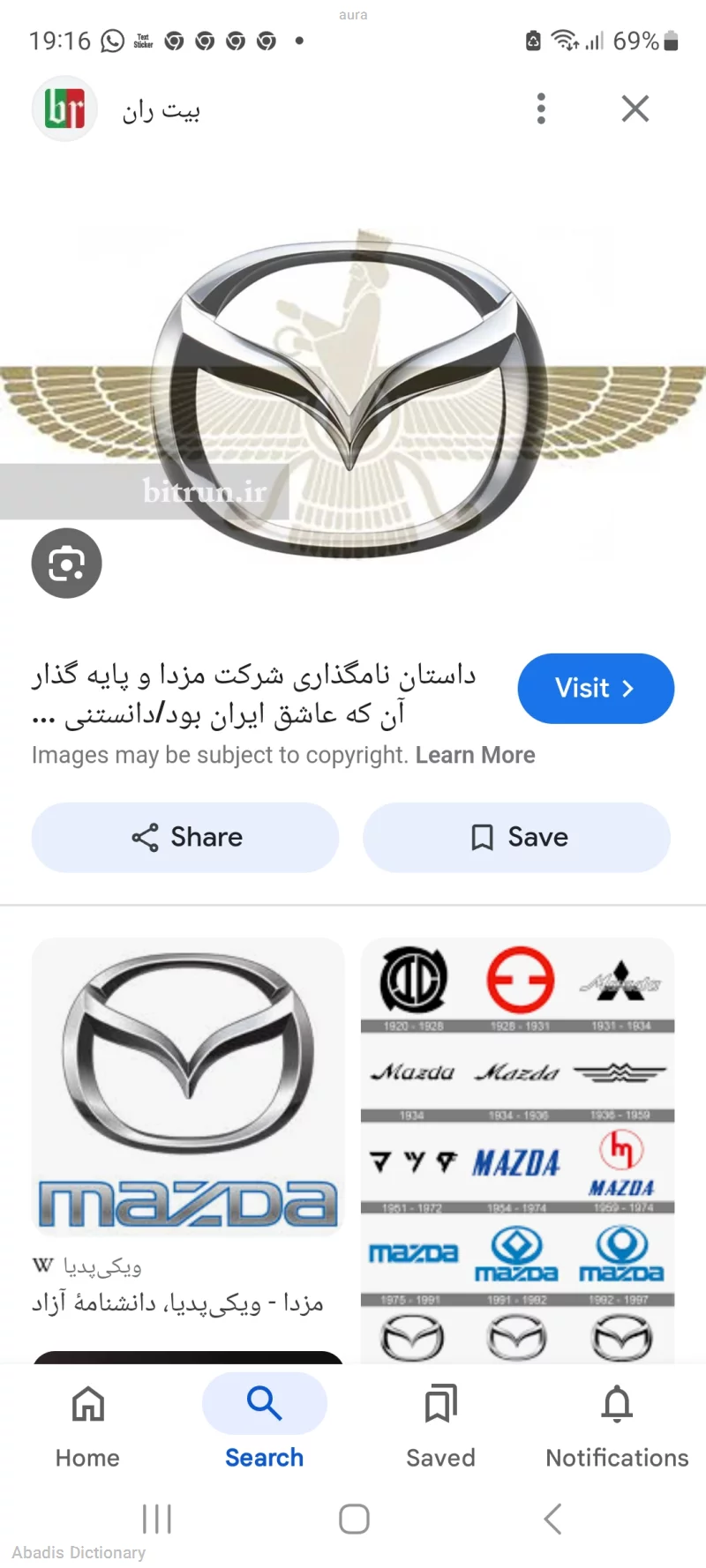
Task: Save this image to collections
Action: 516,837
